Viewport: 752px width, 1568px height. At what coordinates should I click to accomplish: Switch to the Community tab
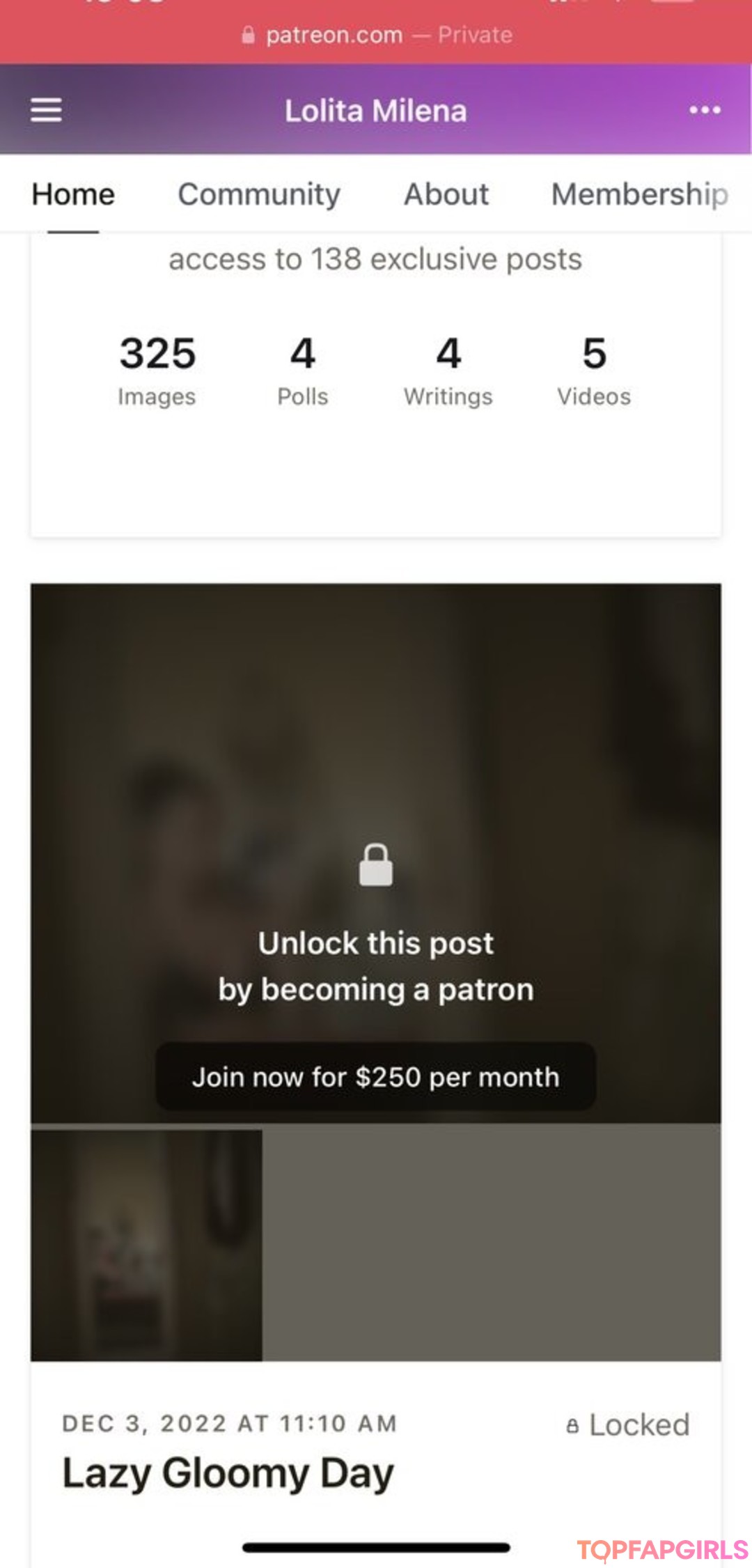coord(259,194)
